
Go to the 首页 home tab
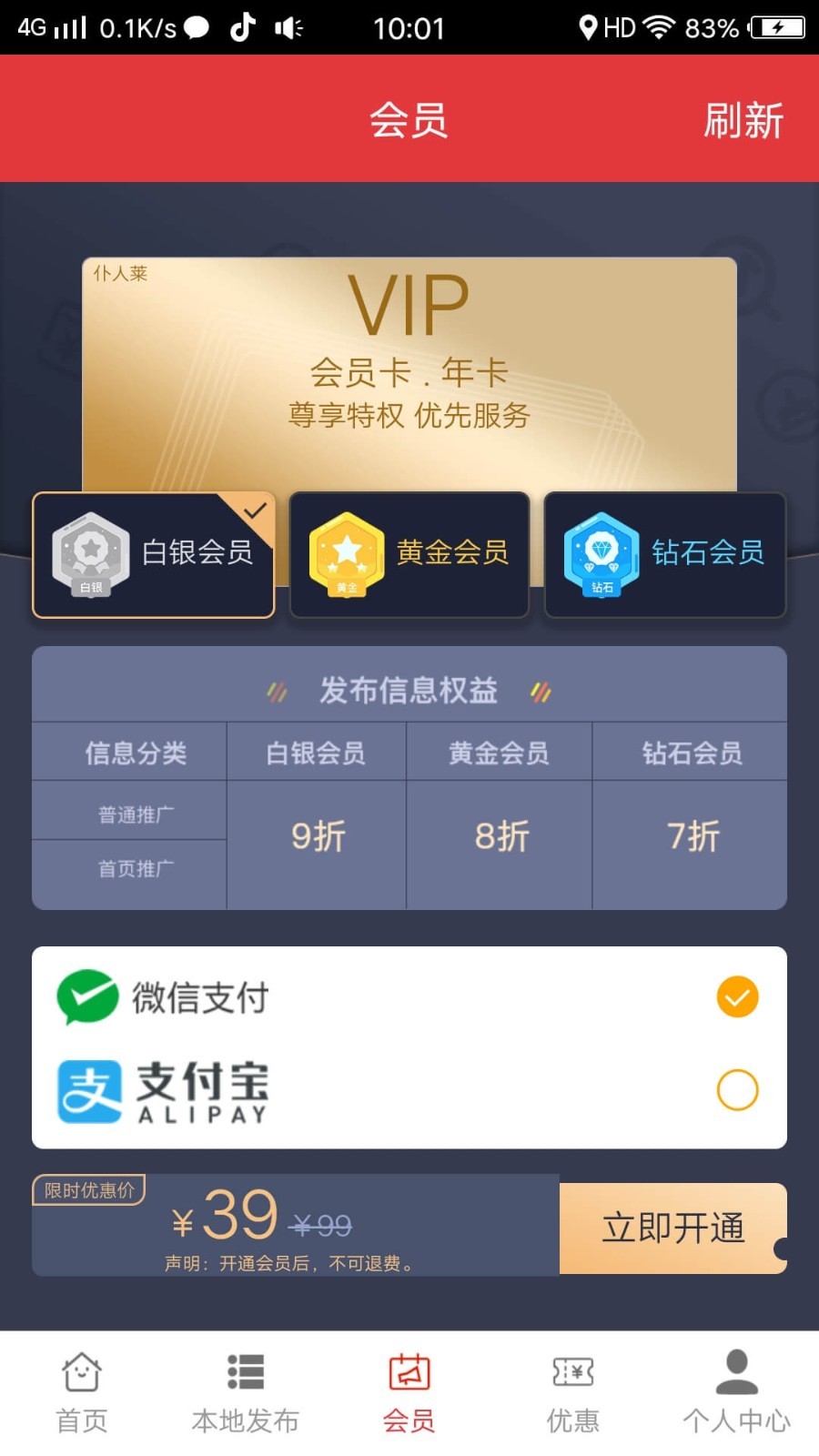tap(82, 1392)
